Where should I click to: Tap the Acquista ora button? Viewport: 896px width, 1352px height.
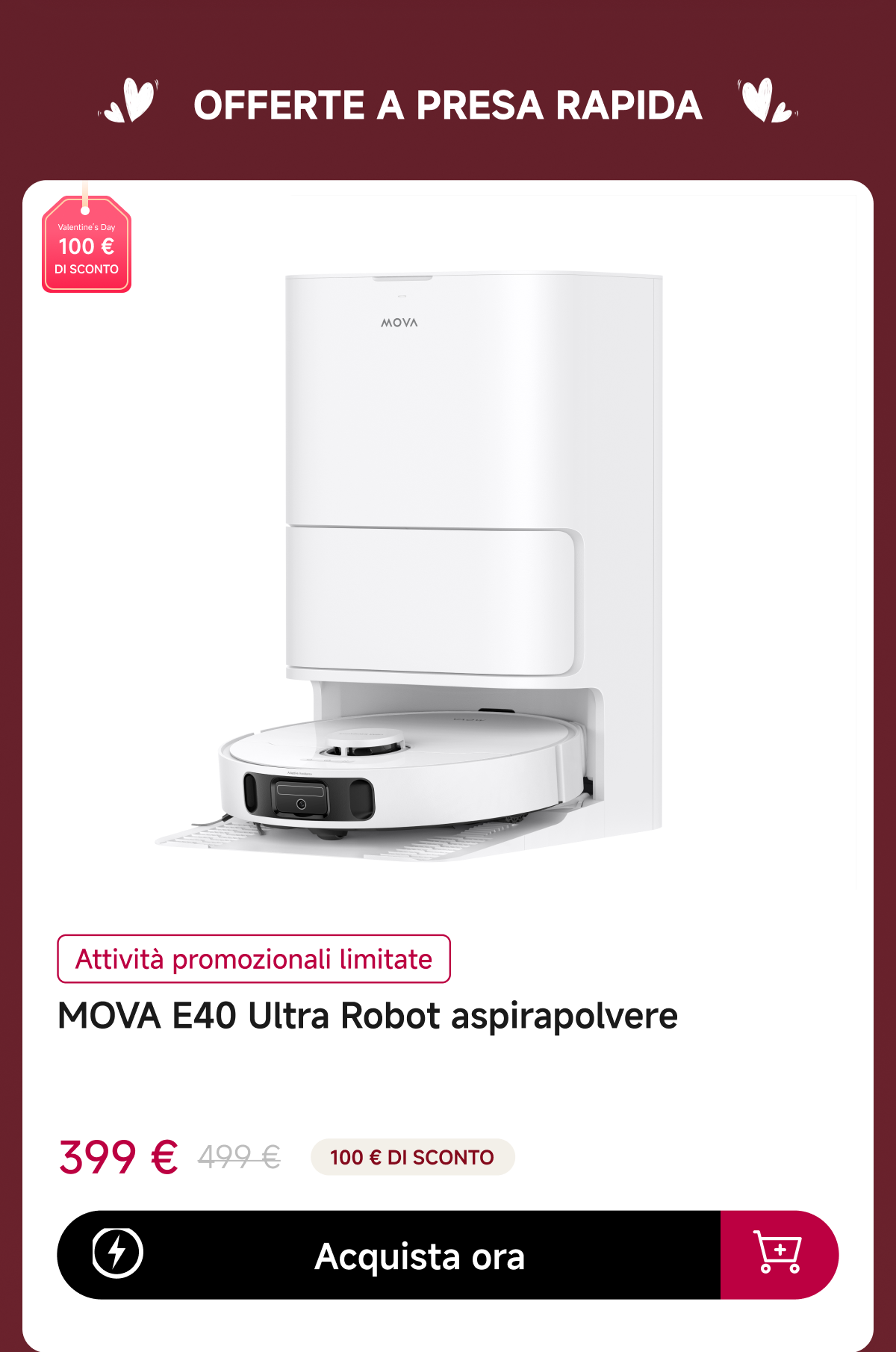click(418, 1256)
